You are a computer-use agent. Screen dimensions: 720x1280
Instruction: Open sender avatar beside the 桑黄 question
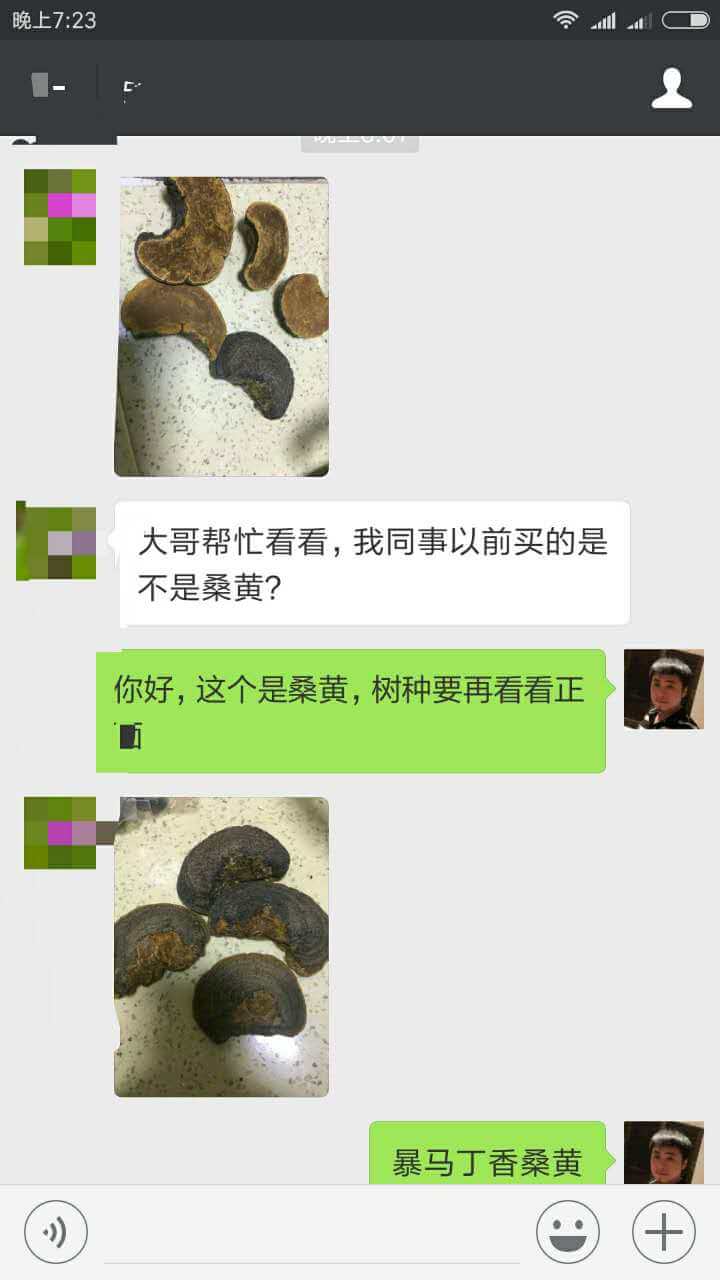tap(58, 543)
